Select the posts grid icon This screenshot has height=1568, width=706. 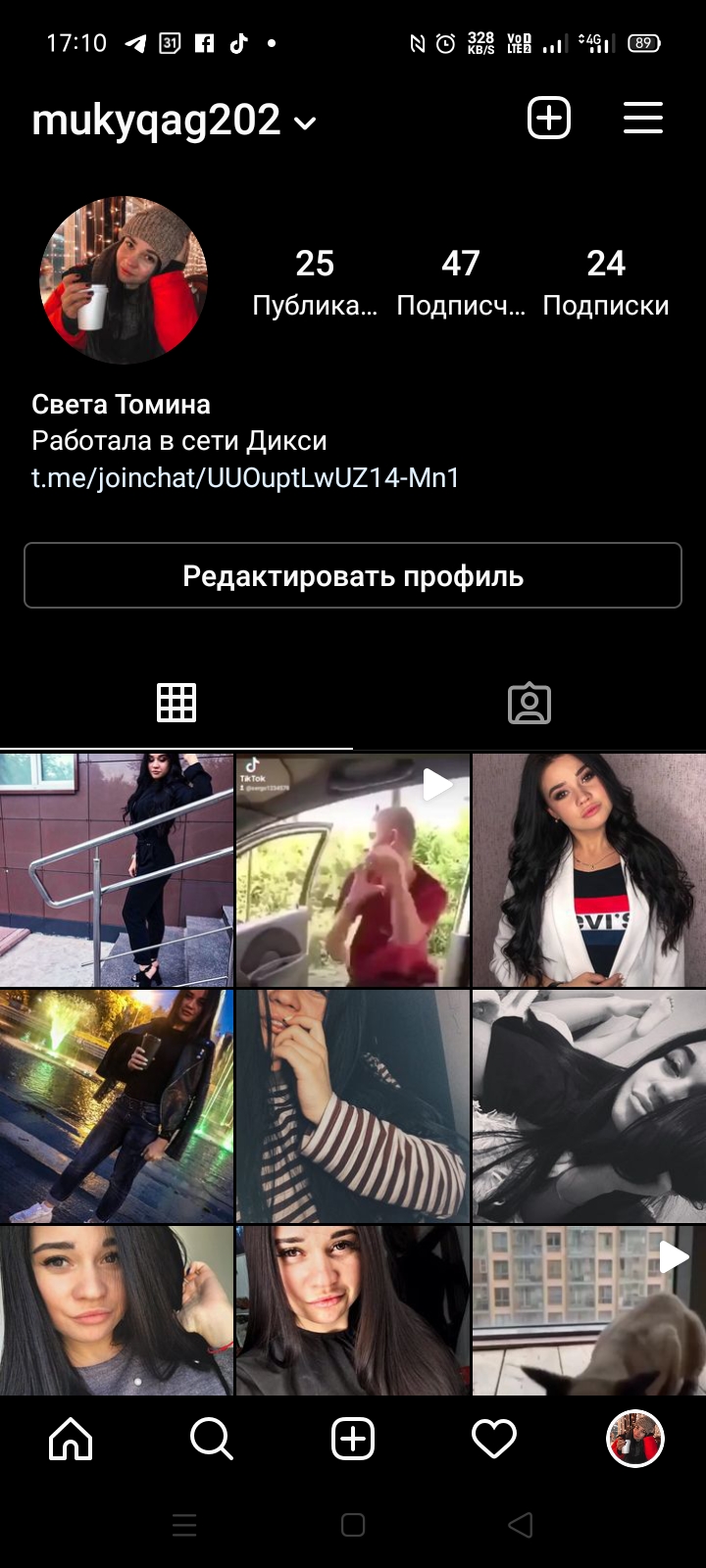[x=176, y=702]
